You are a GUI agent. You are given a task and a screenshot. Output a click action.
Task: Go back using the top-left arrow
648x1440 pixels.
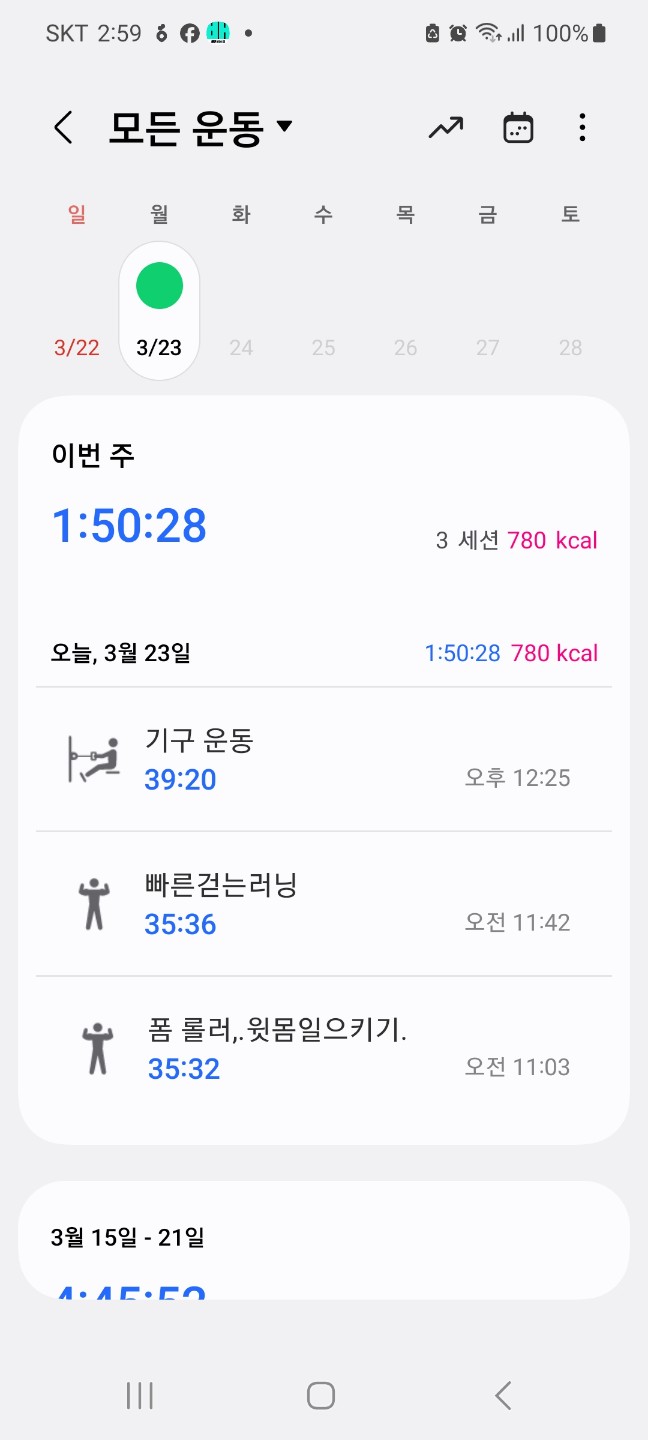point(64,128)
